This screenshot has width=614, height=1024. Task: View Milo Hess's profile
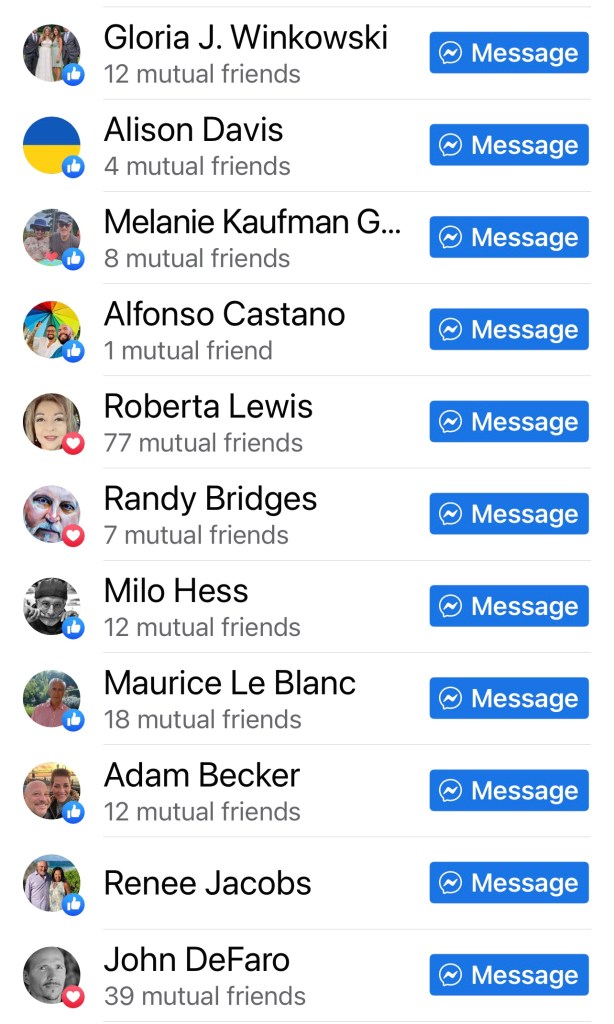click(x=176, y=591)
